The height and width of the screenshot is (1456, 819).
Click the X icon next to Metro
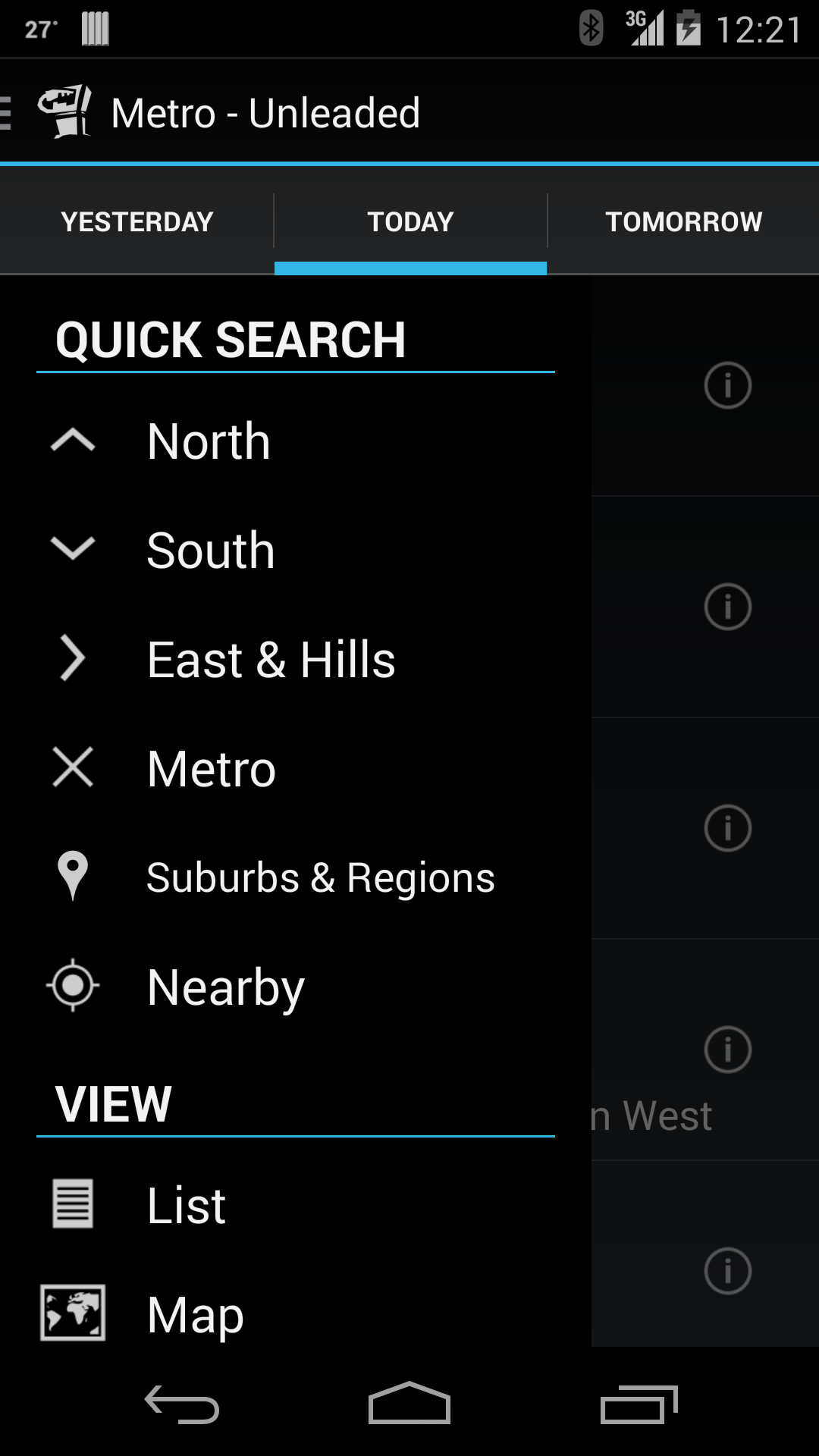coord(72,767)
